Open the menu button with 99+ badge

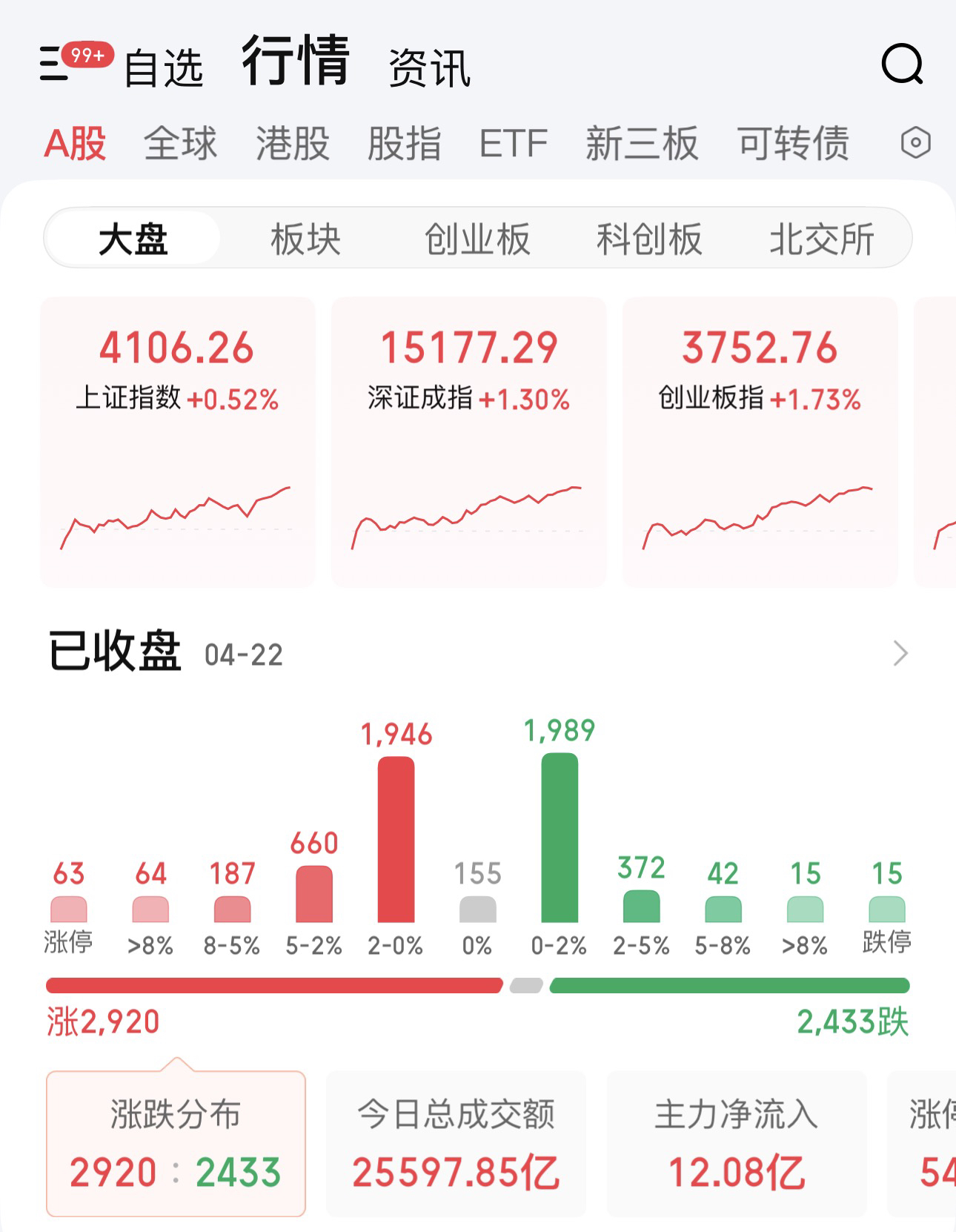point(56,64)
